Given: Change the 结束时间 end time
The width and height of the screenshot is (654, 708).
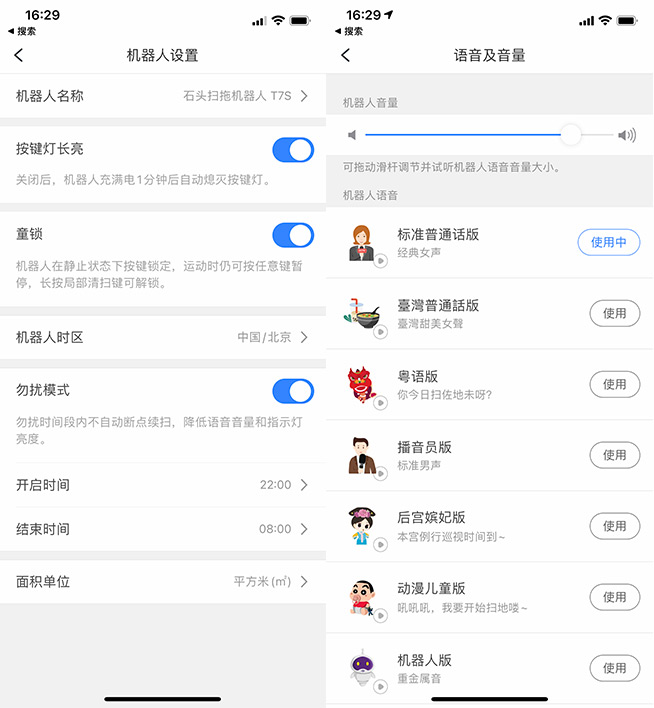Looking at the screenshot, I should tap(163, 528).
